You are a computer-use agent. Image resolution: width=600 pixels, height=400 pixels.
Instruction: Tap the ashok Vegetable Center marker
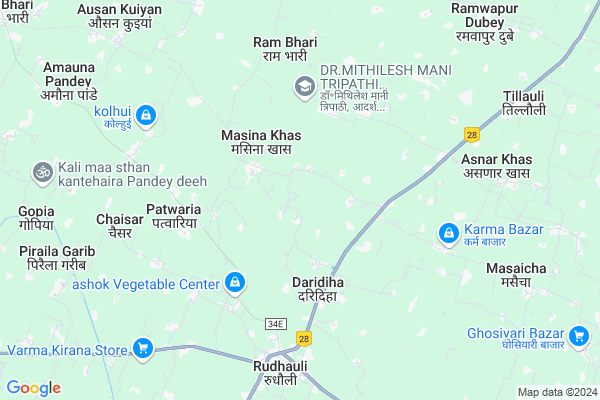[235, 284]
